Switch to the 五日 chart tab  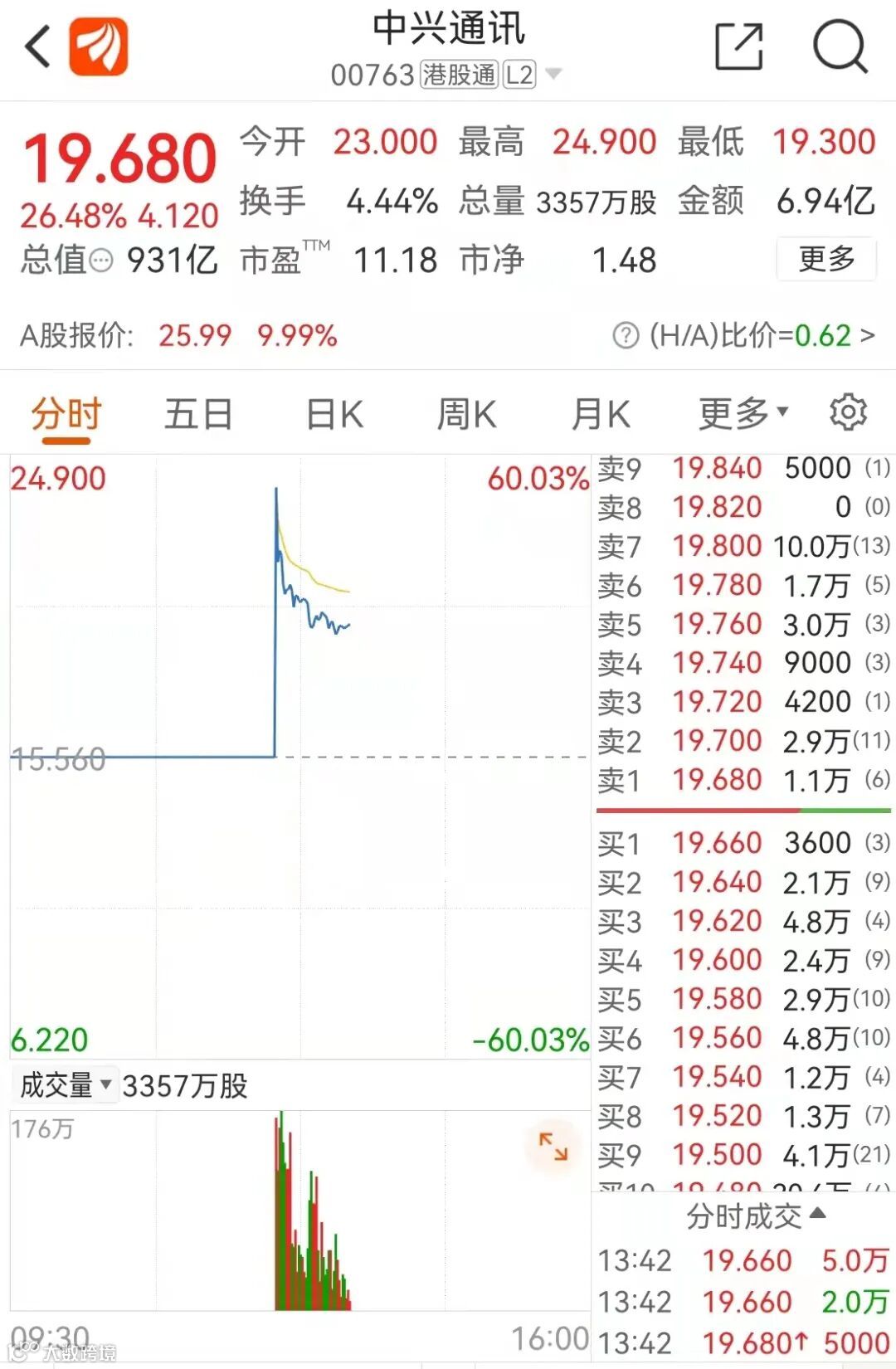(198, 413)
